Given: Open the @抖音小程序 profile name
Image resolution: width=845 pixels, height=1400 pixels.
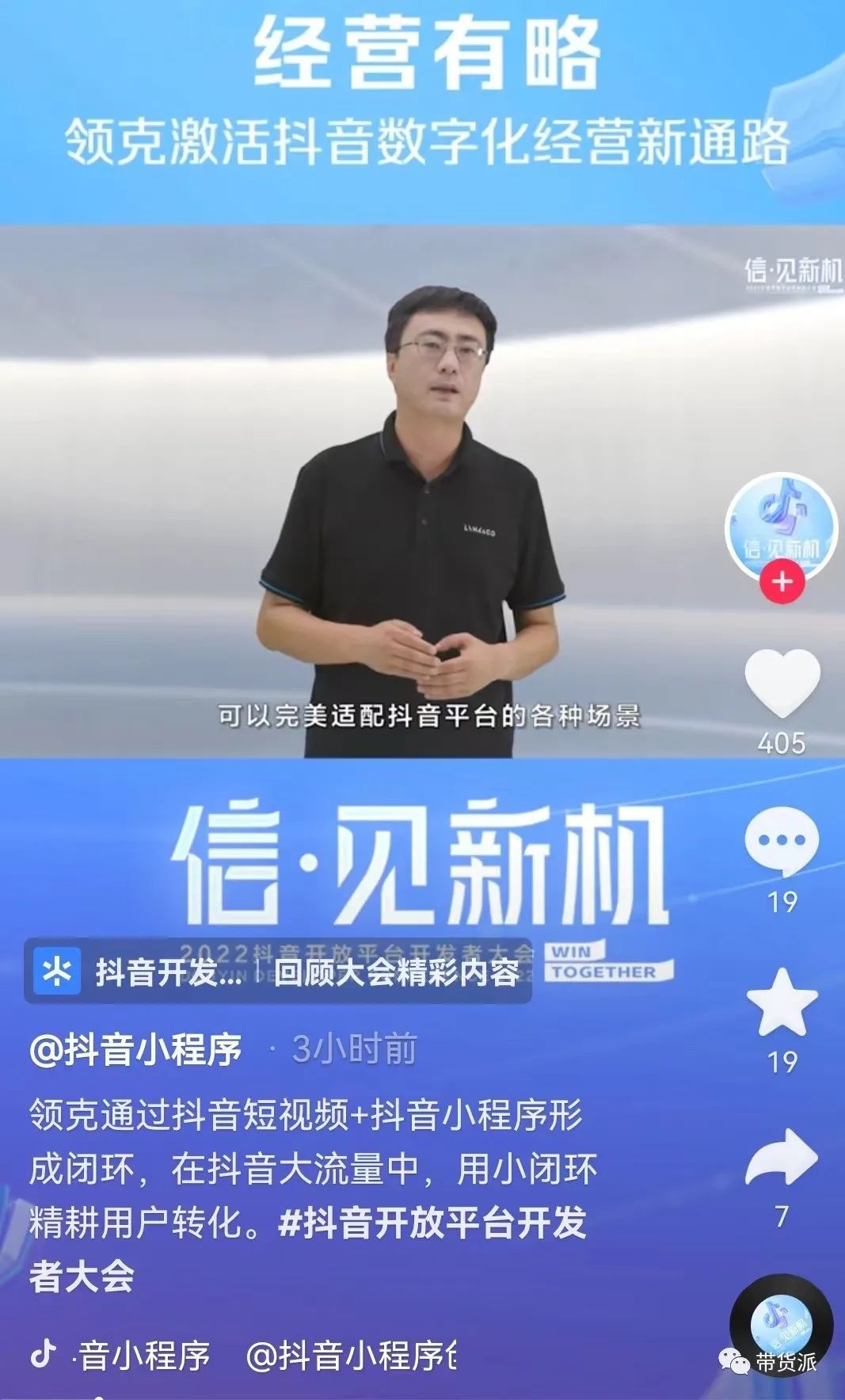Looking at the screenshot, I should coord(135,1050).
